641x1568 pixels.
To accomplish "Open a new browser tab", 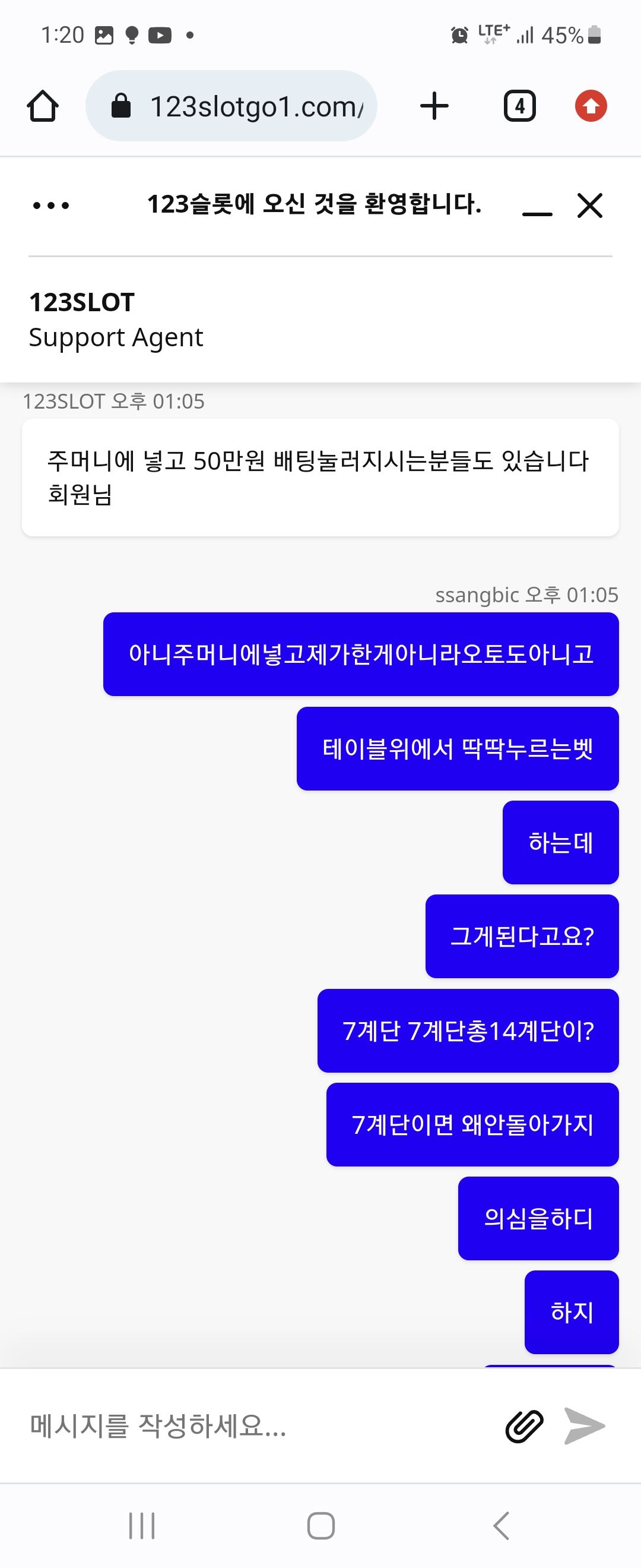I will (434, 106).
